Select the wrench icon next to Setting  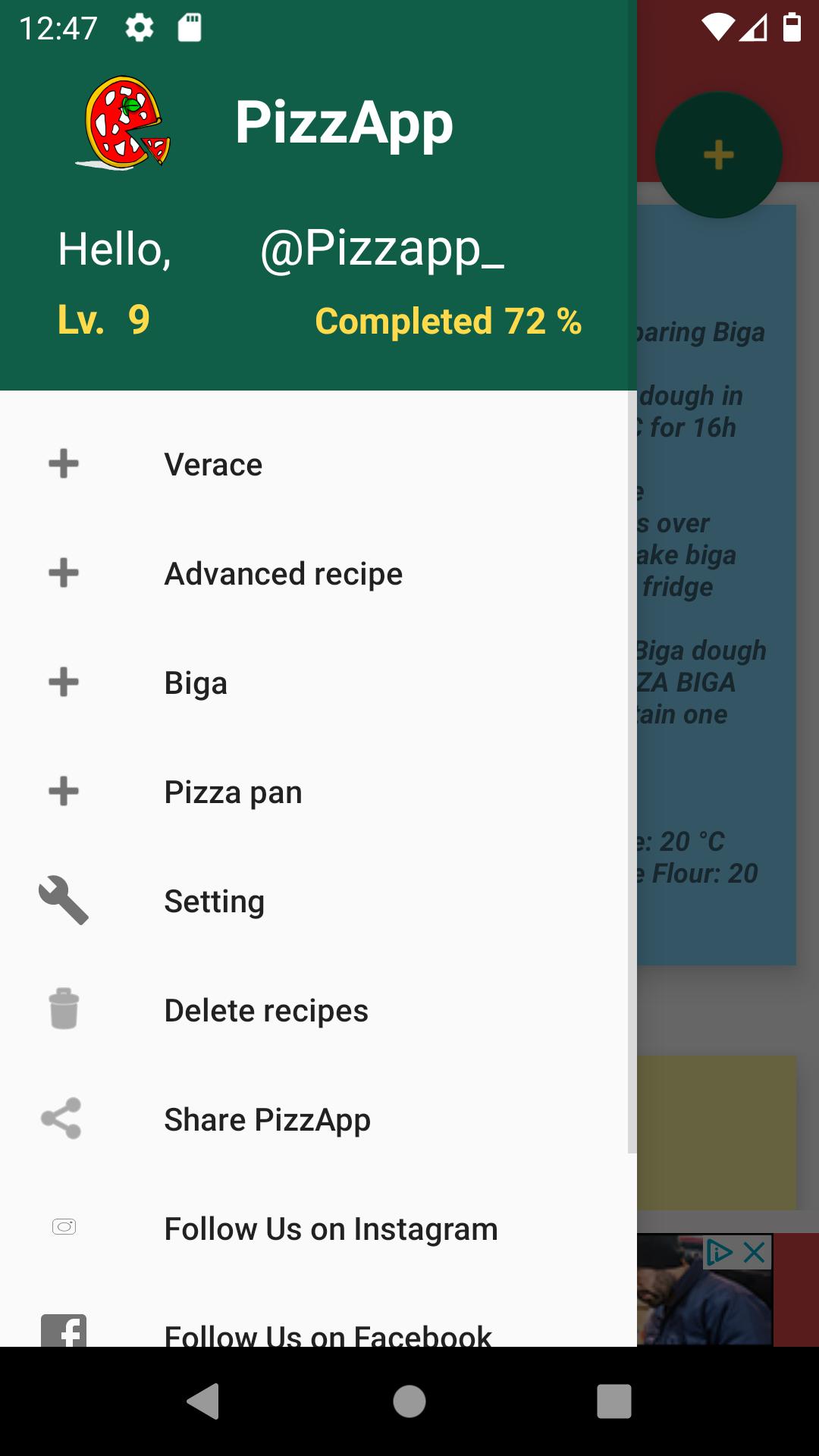(64, 900)
